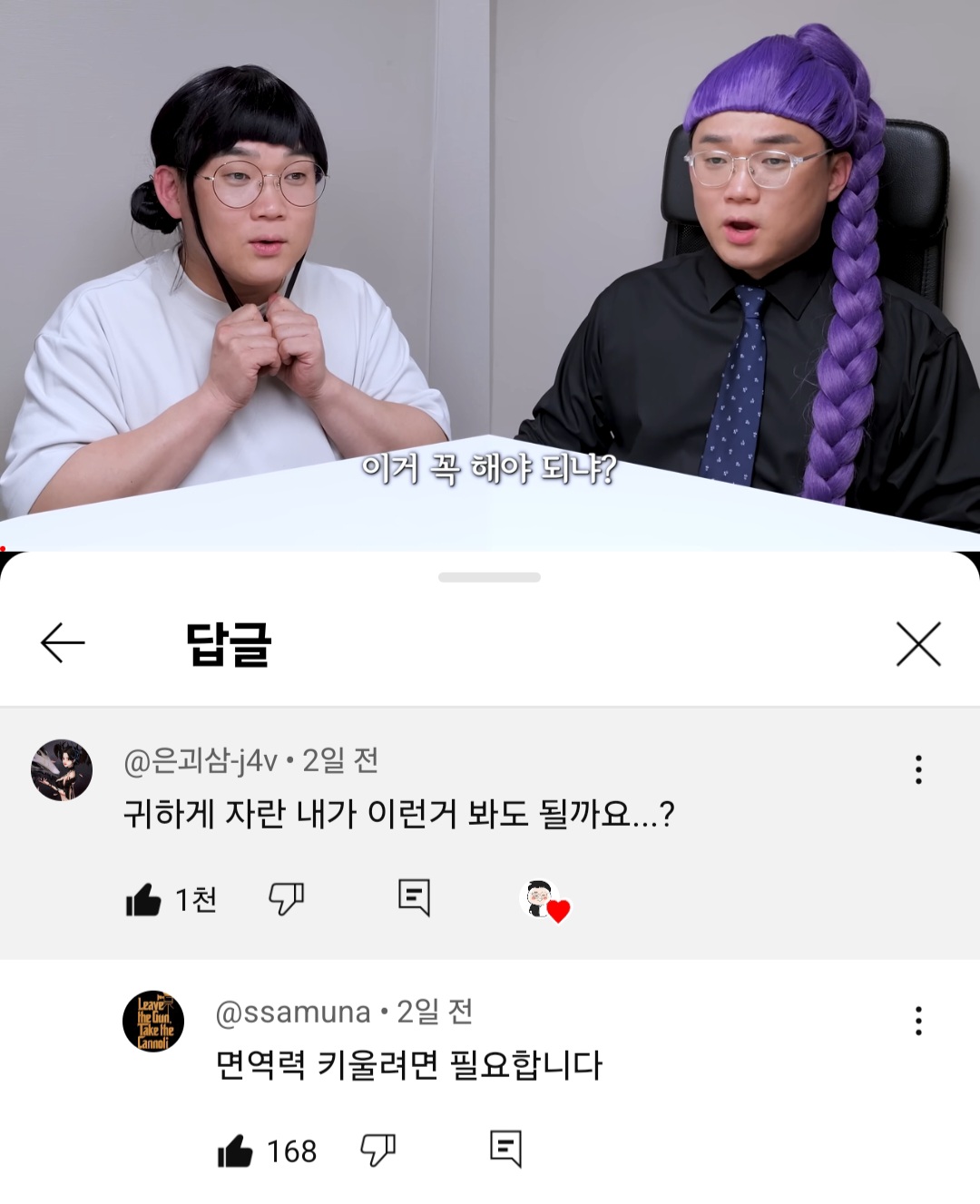Viewport: 980px width, 1204px height.
Task: Dislike @ssamuna's reply
Action: [x=377, y=1150]
